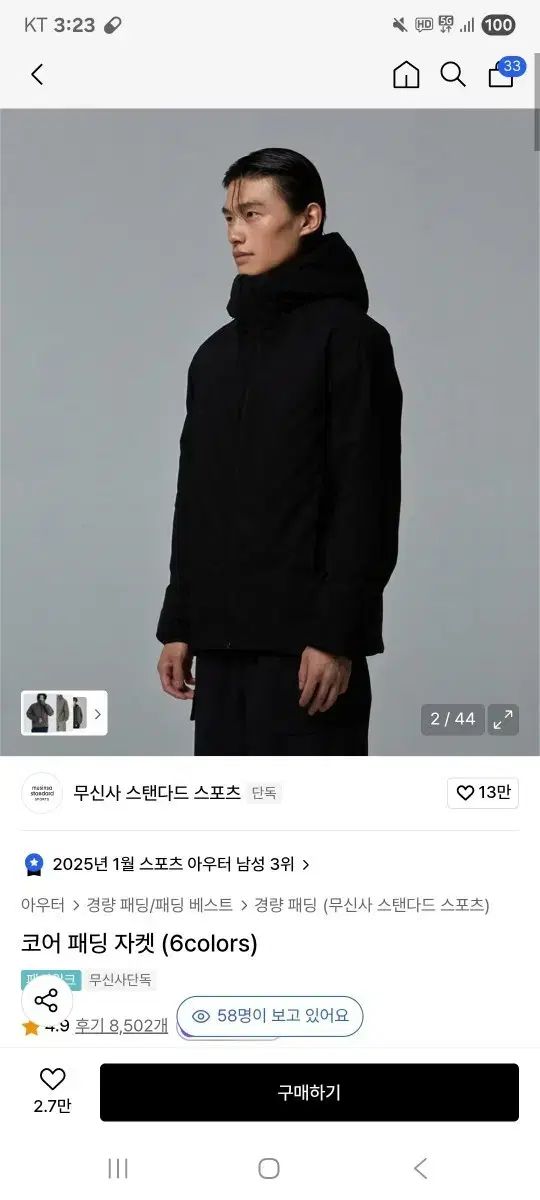The height and width of the screenshot is (1200, 540).
Task: Tap 구매하기 to buy the jacket
Action: (x=309, y=1092)
